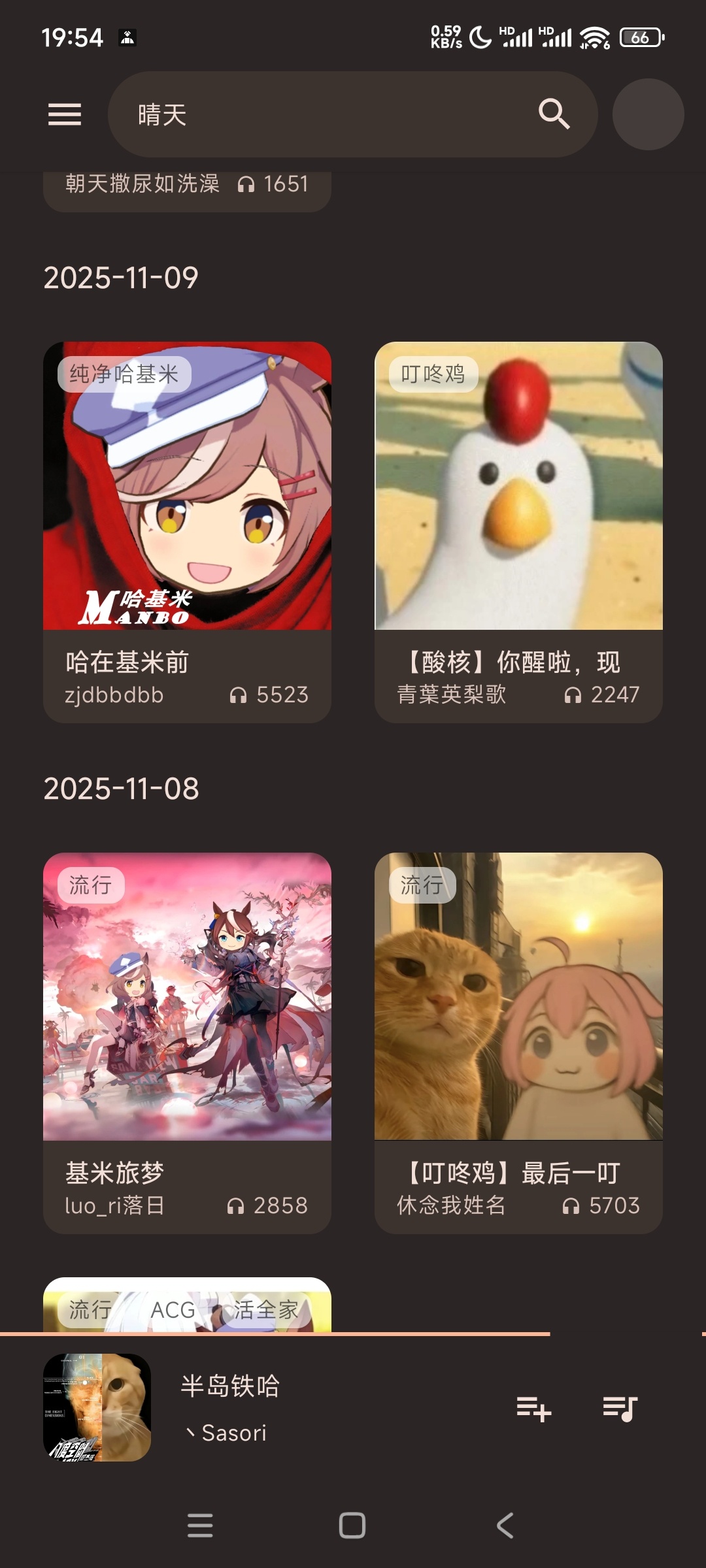The image size is (706, 1568).
Task: Open the partly visible card tagged ACG
Action: (187, 1305)
